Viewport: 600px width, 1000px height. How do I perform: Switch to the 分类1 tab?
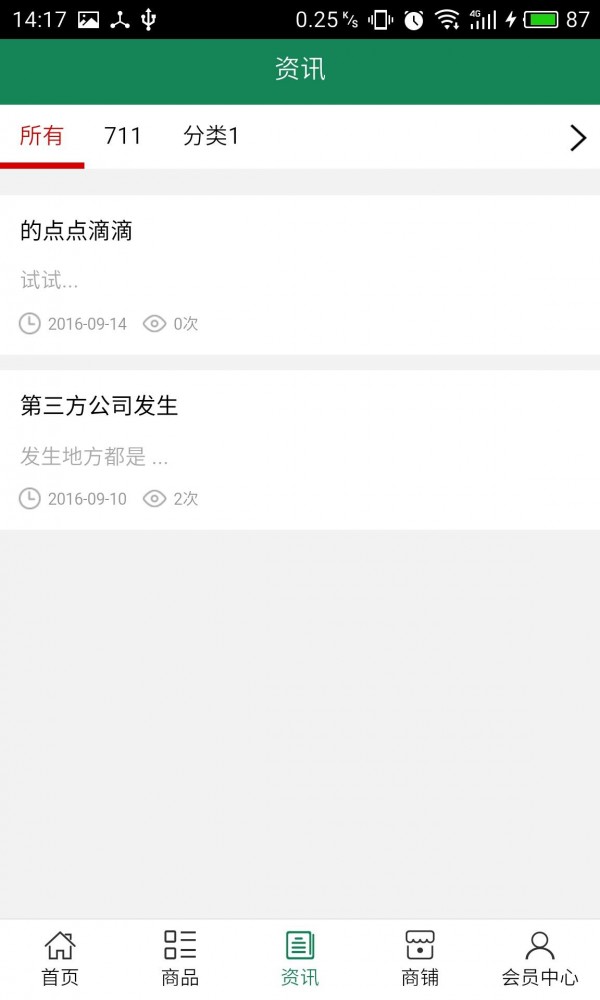[x=211, y=137]
